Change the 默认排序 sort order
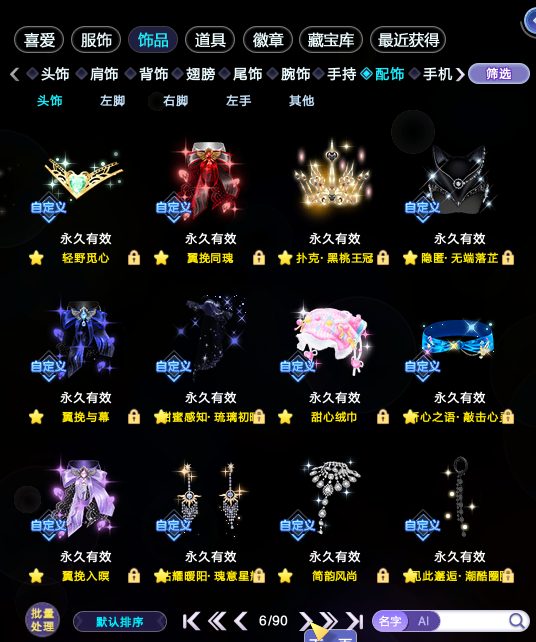This screenshot has width=536, height=642. coord(120,622)
